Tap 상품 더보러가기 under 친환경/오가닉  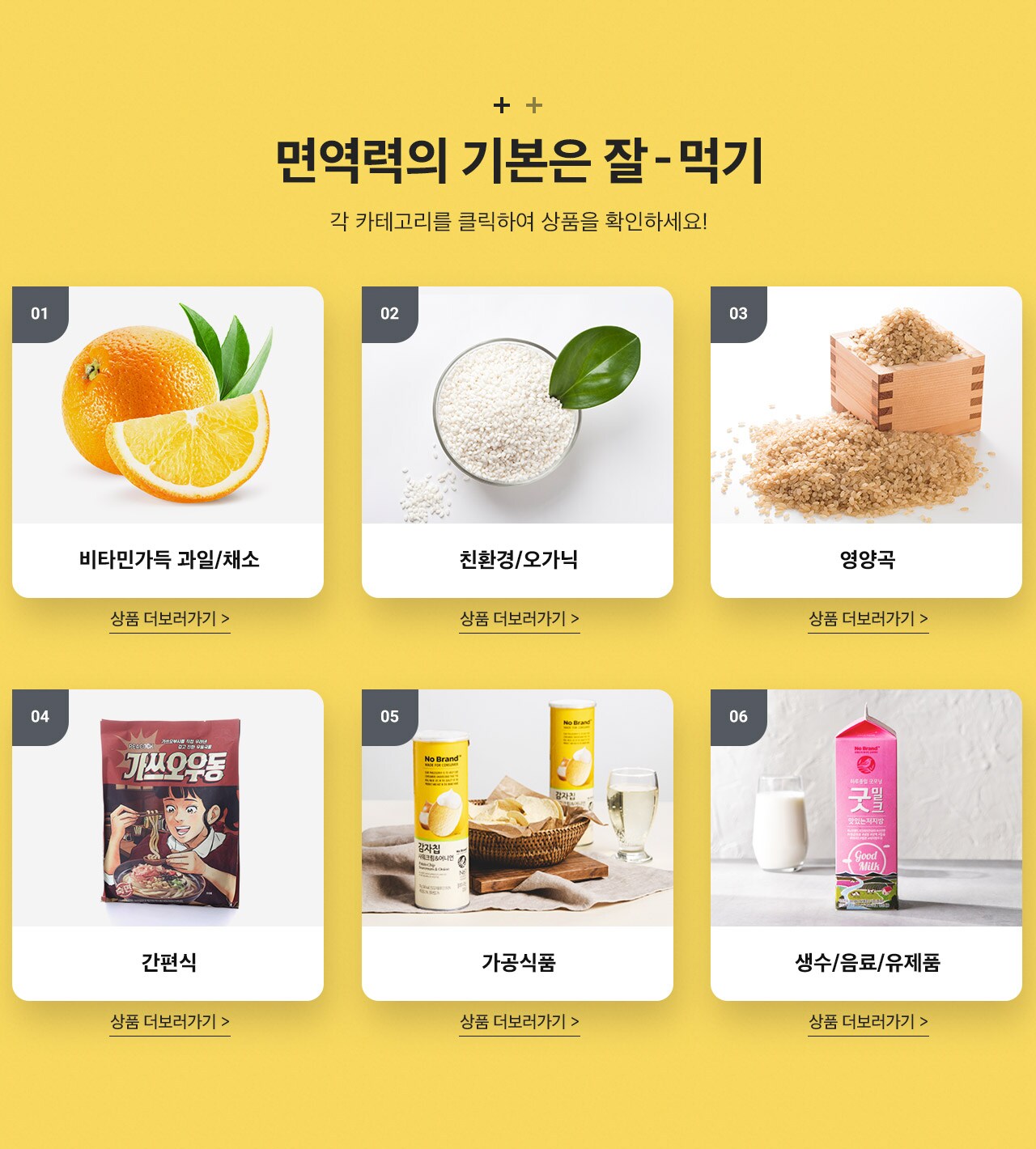click(x=520, y=619)
